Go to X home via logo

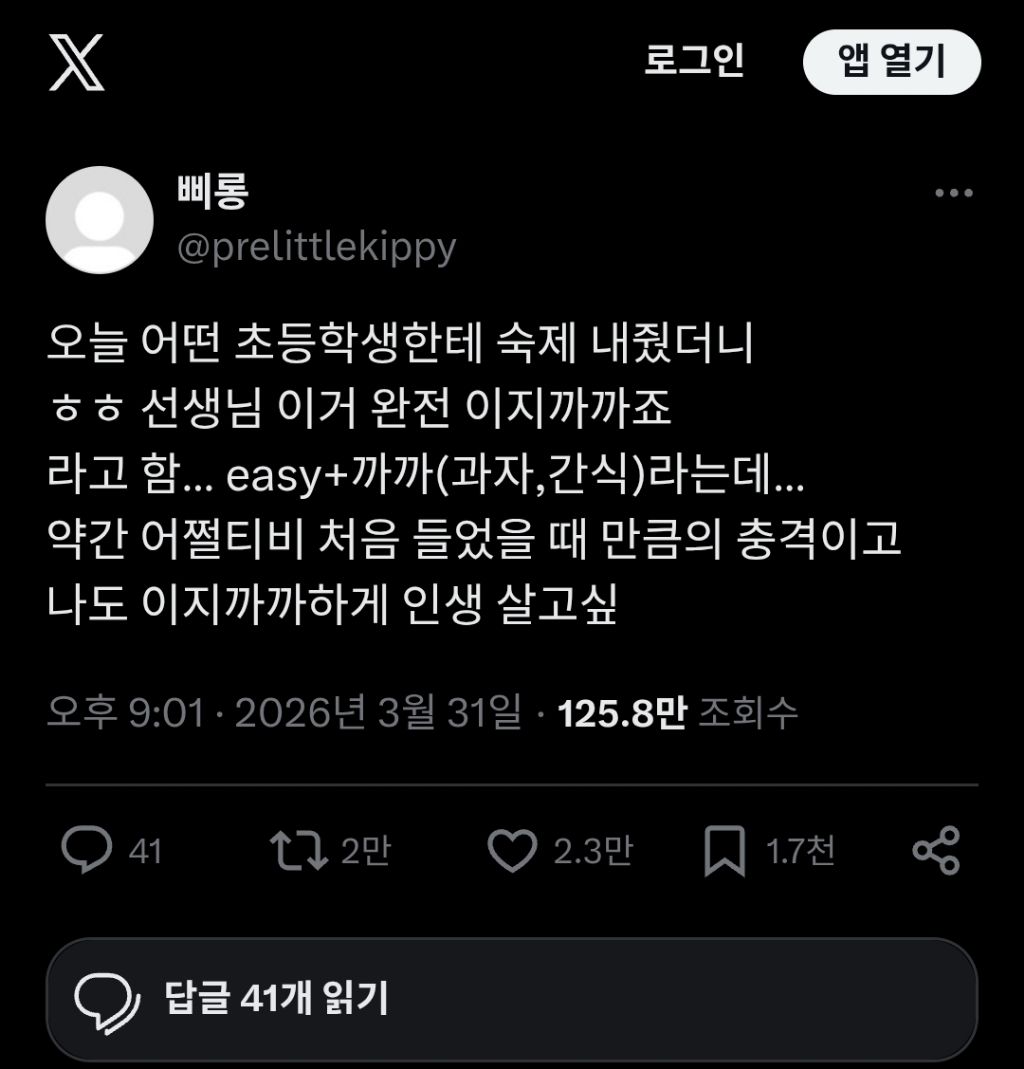coord(77,62)
